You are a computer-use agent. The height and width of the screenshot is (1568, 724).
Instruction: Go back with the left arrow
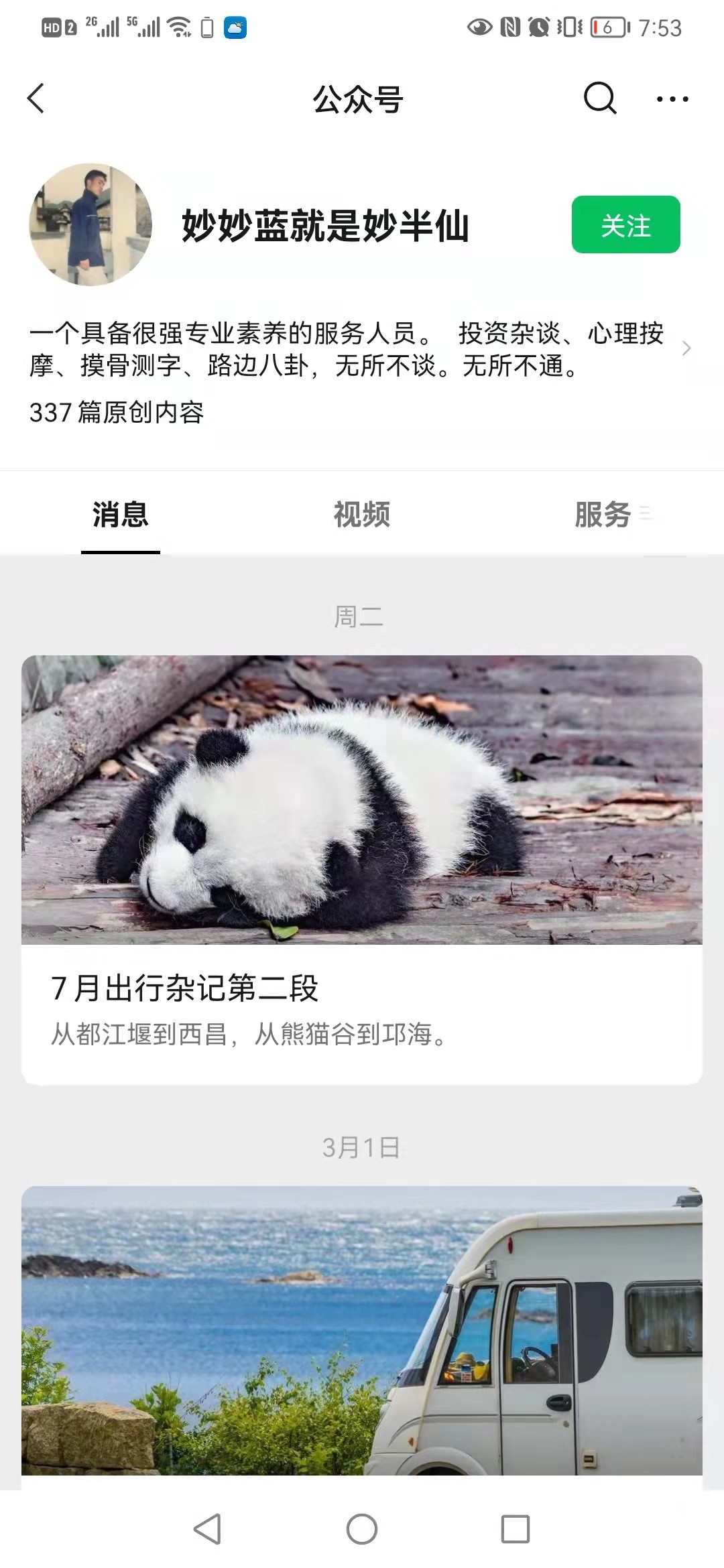(x=35, y=98)
